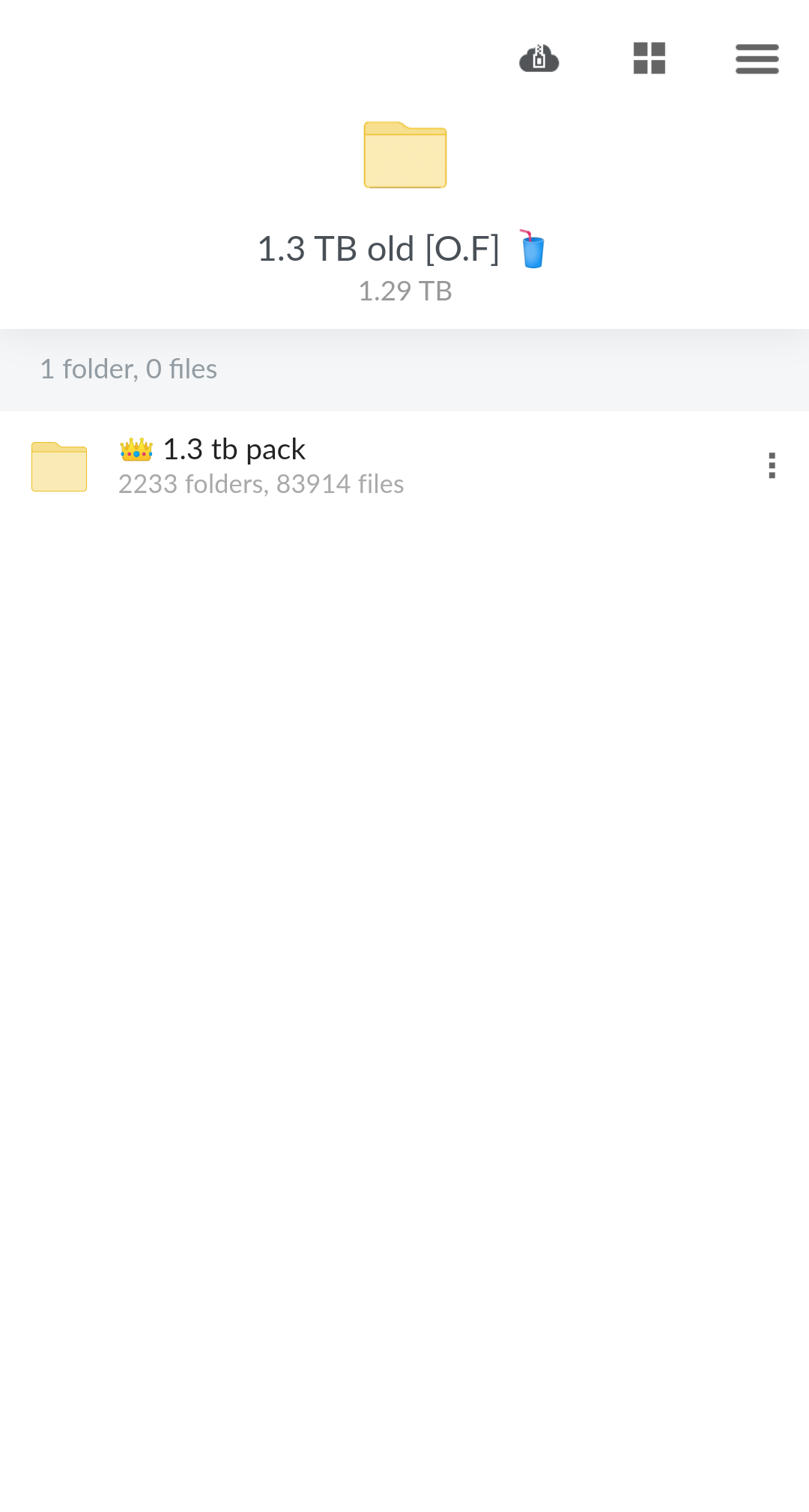Expand the site menu from the top bar

(x=757, y=58)
